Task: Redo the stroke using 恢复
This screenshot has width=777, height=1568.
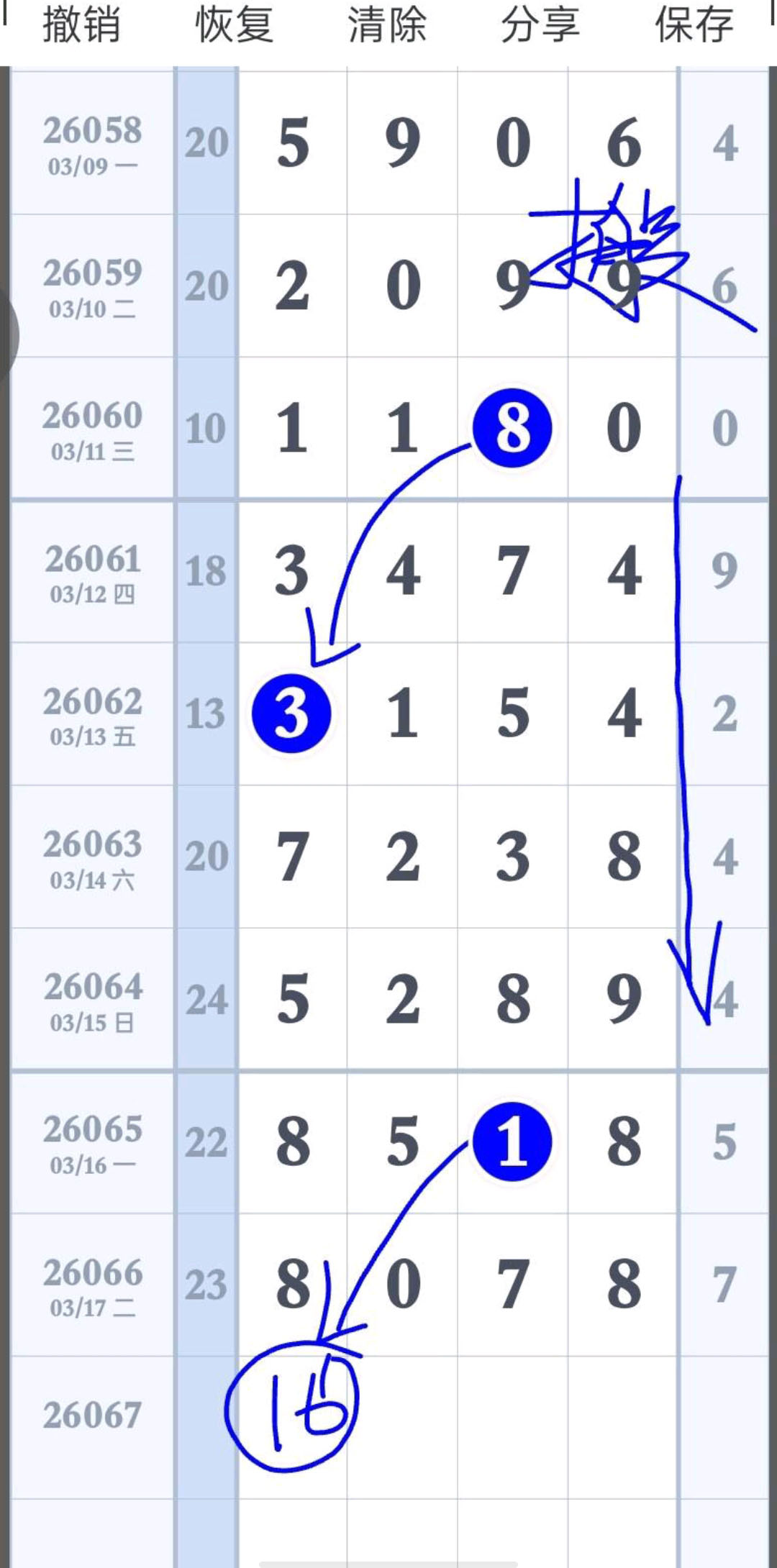Action: coord(235,26)
